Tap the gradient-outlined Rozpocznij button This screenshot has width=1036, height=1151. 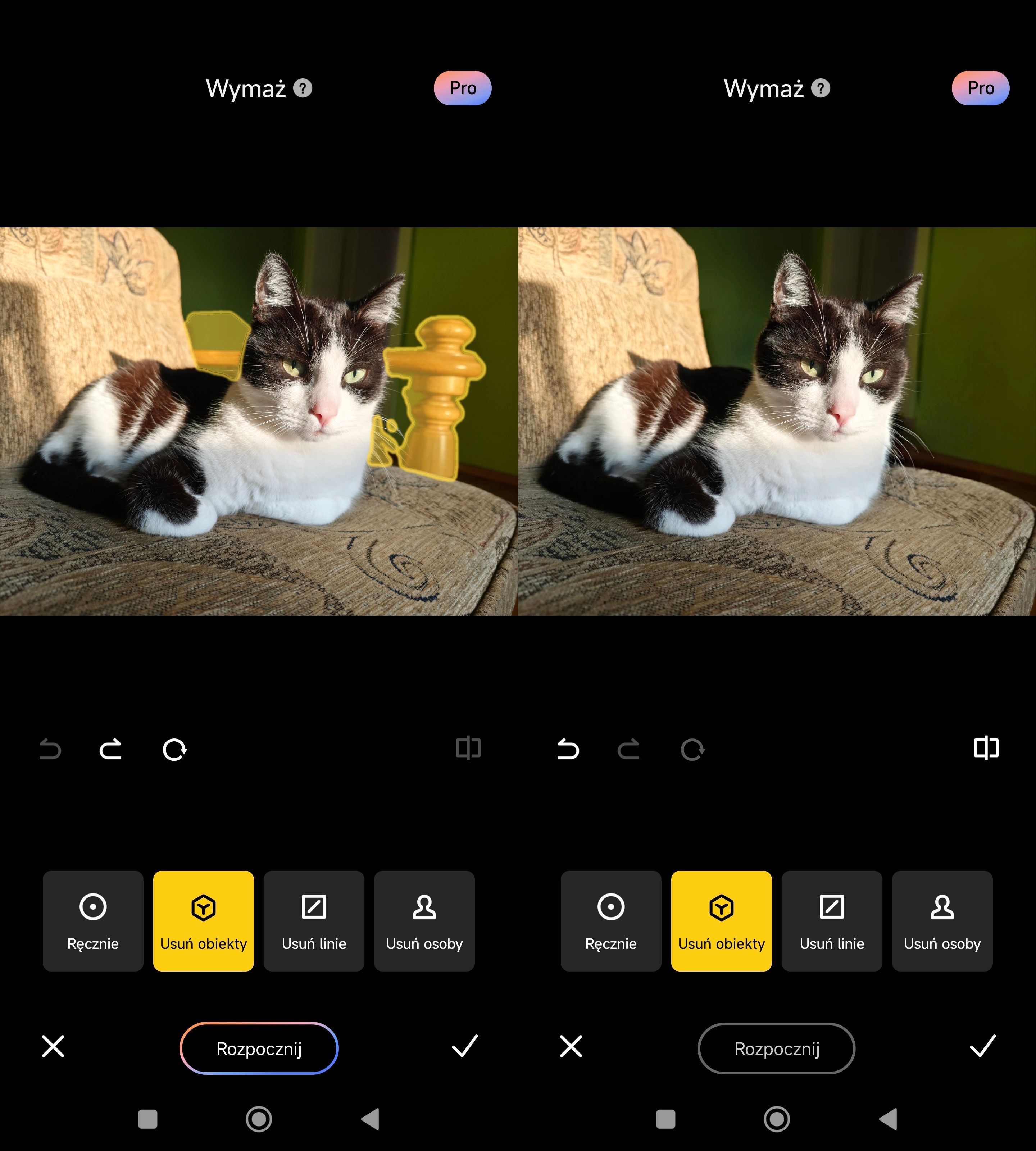259,1048
